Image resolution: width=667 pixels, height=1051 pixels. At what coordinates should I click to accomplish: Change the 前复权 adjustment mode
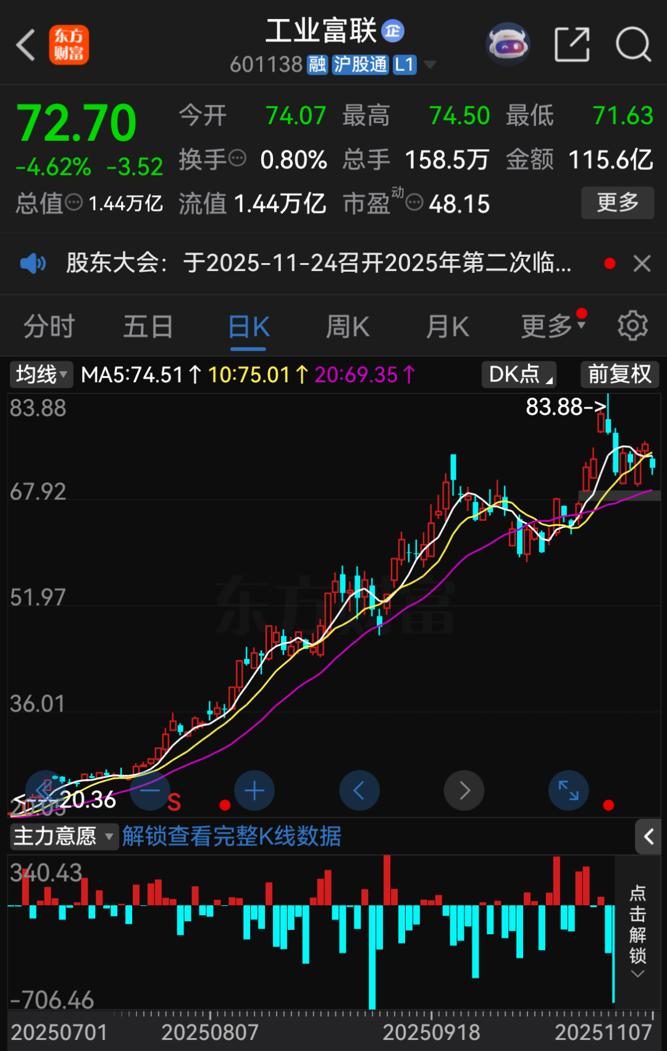tap(620, 375)
